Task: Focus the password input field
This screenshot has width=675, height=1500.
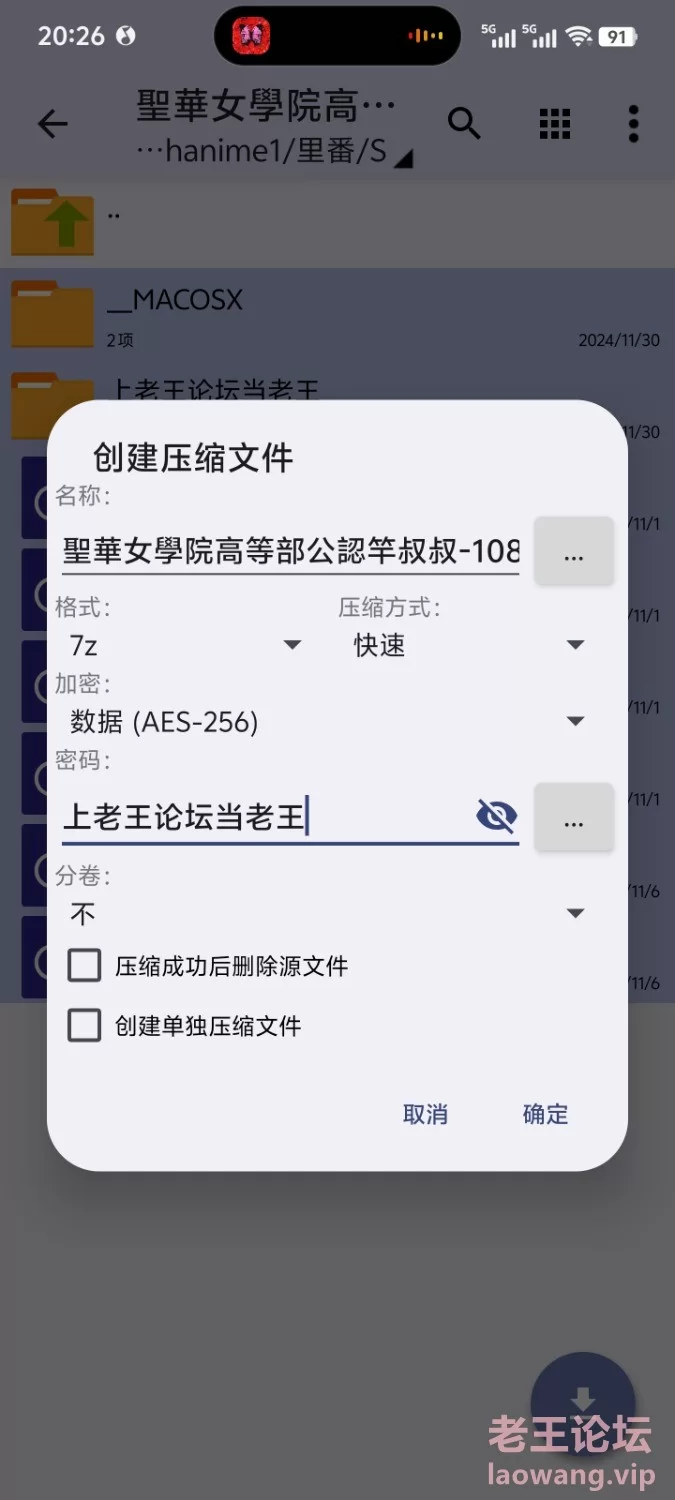Action: [x=264, y=817]
